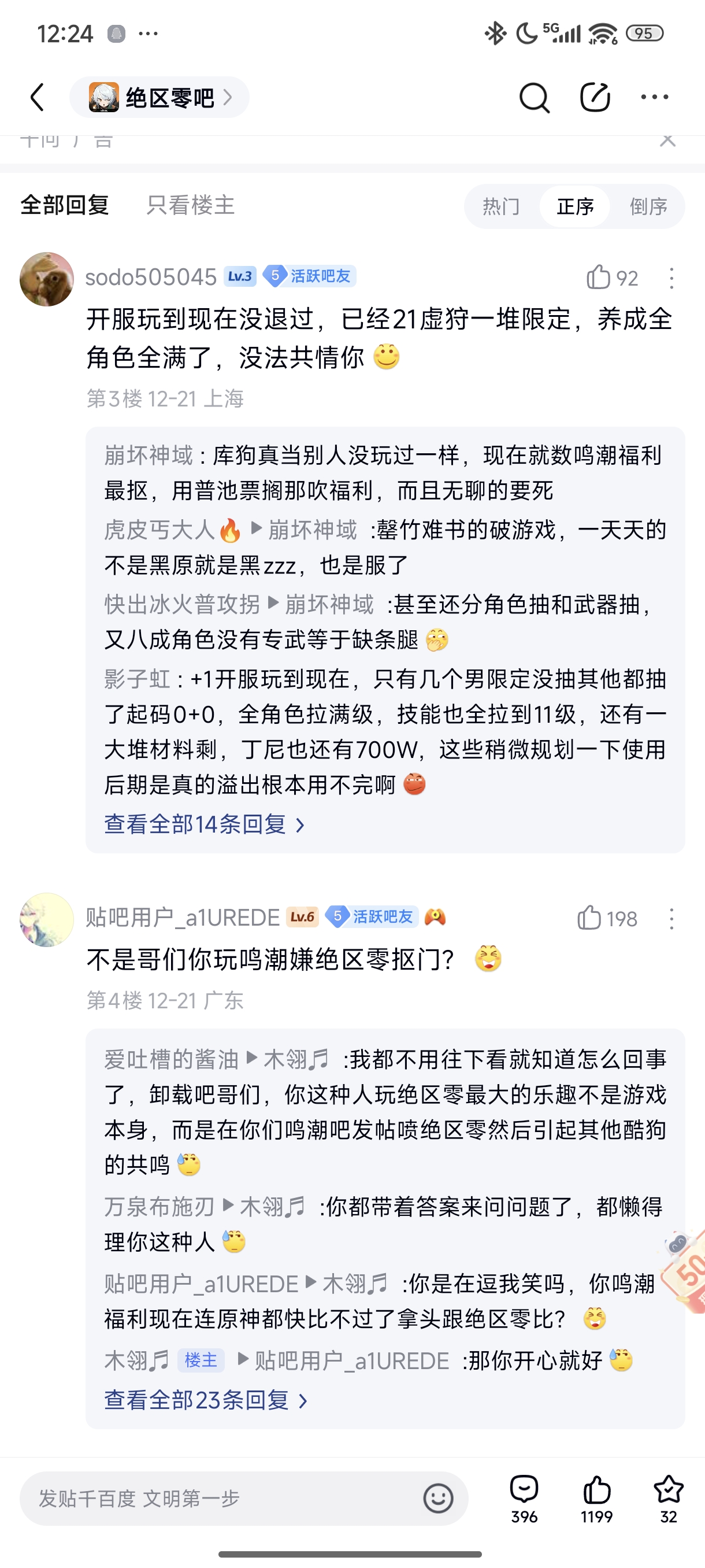Open the search icon in the header
This screenshot has width=705, height=1568.
pos(534,97)
